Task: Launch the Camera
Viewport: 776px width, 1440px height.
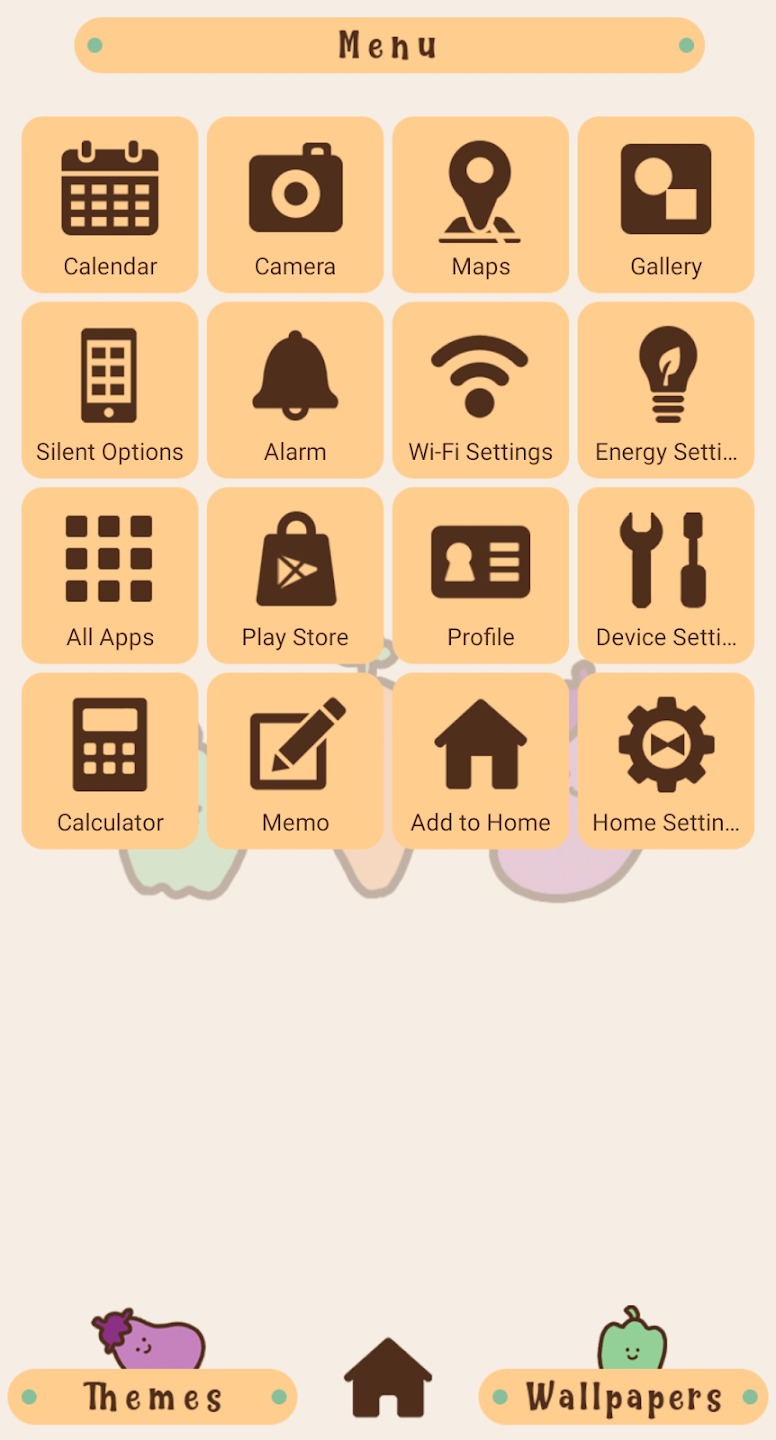Action: [295, 204]
